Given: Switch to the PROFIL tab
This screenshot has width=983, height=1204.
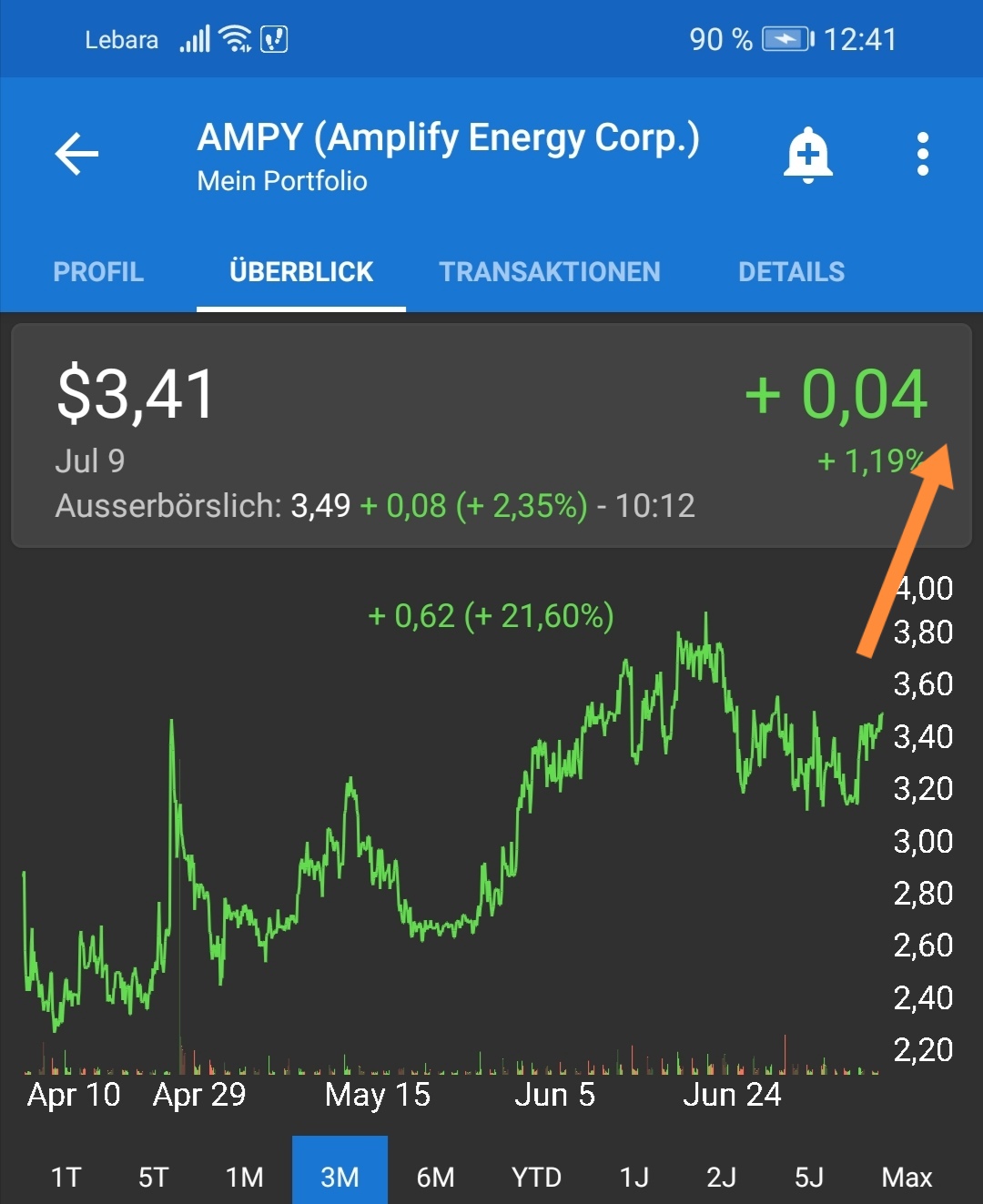Looking at the screenshot, I should 98,272.
